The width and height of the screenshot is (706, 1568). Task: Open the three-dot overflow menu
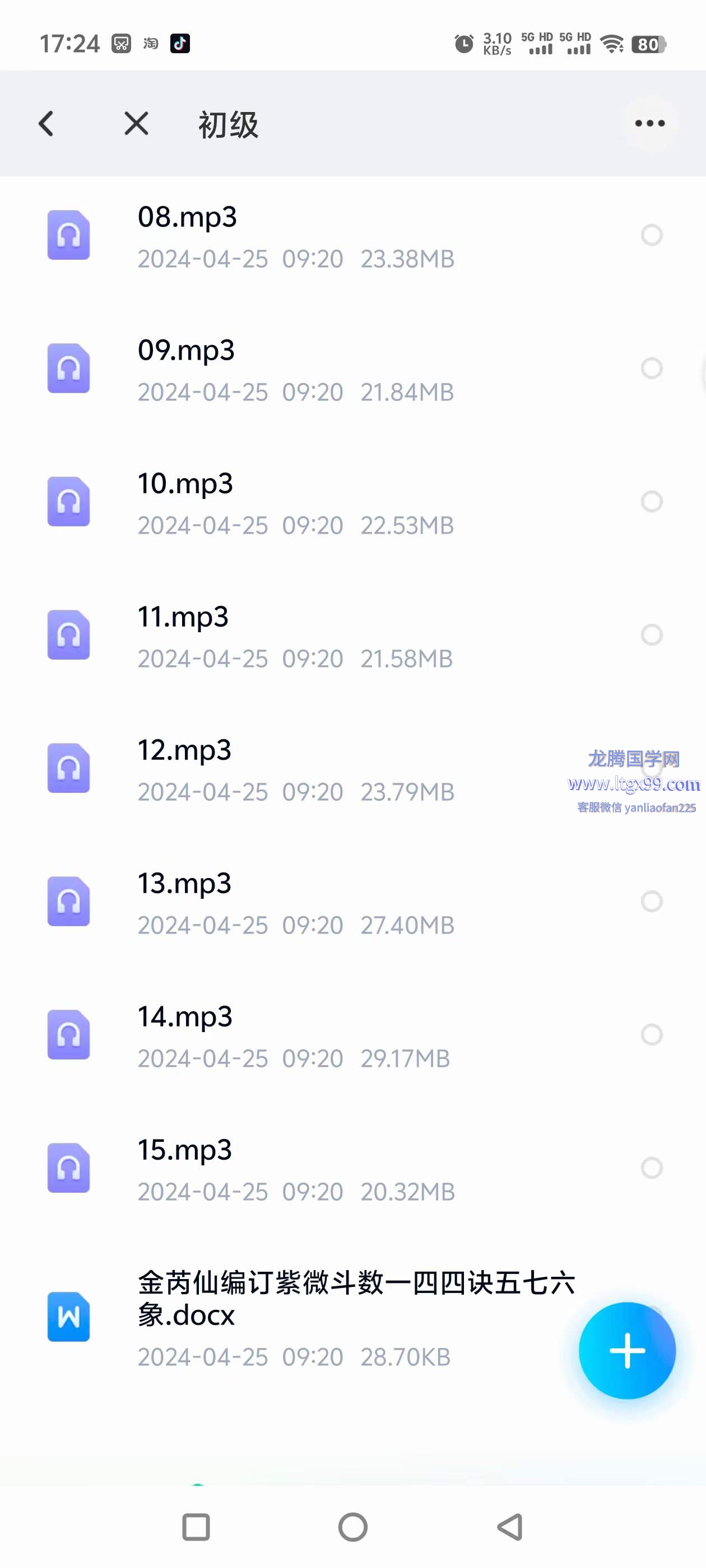click(649, 124)
